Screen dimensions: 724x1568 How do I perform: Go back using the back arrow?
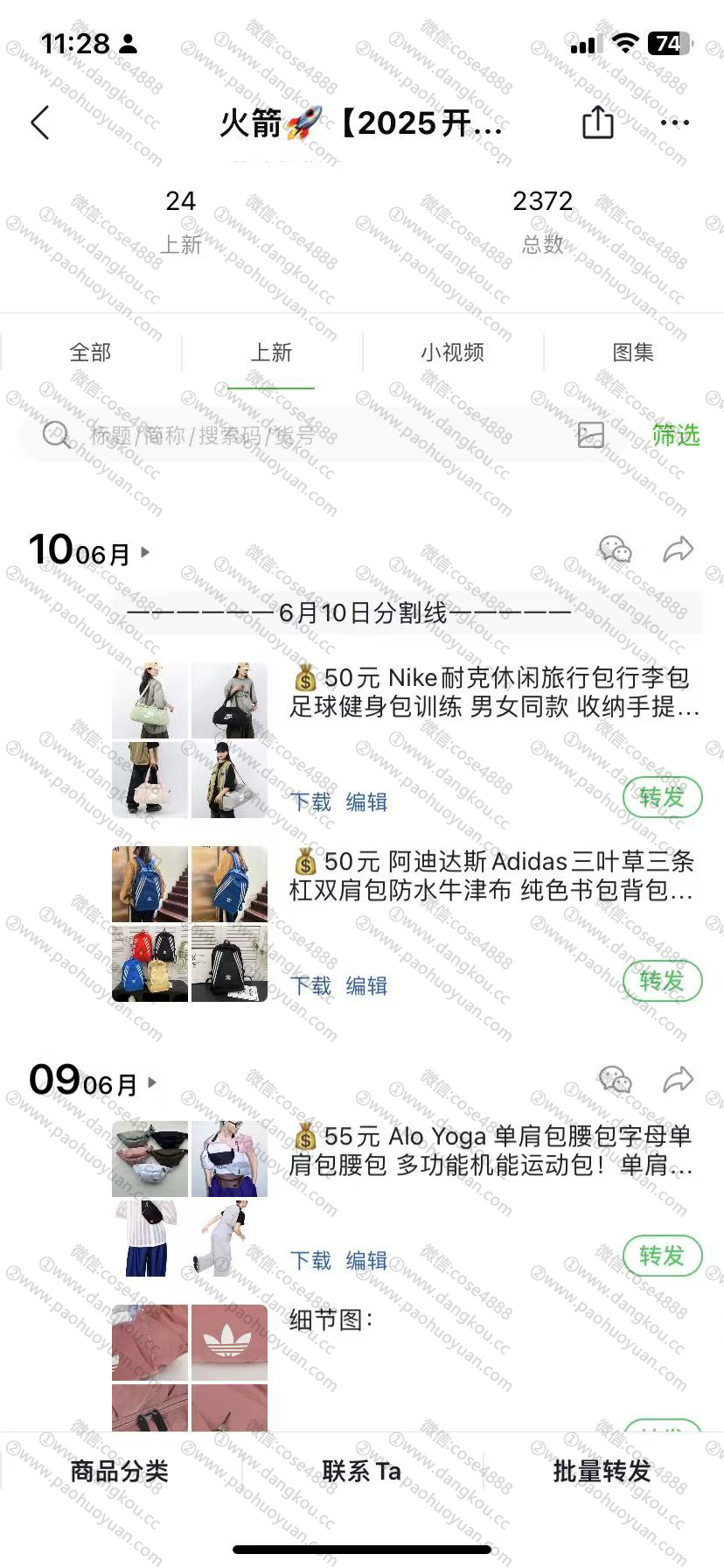coord(40,123)
